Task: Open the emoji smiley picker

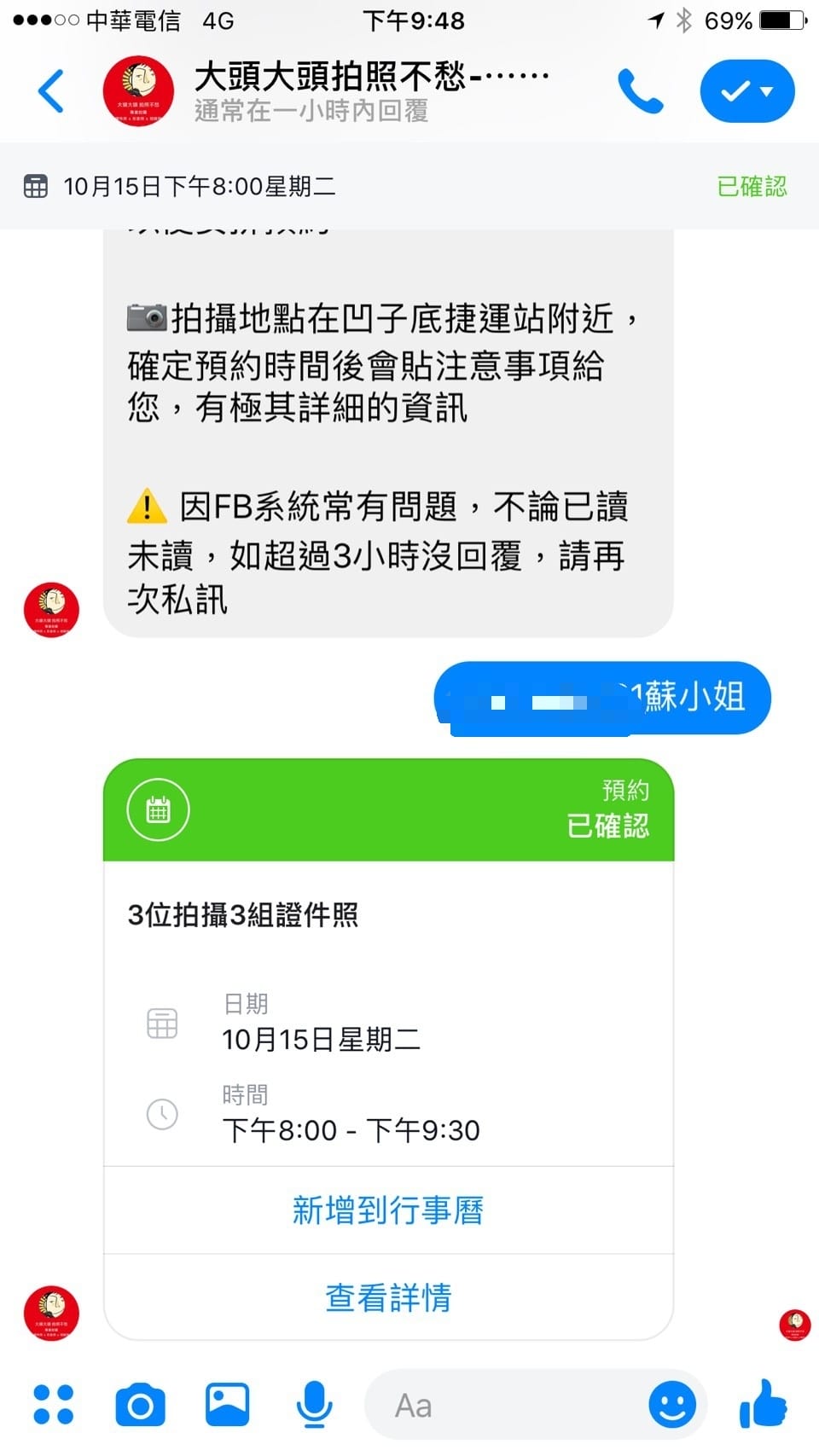Action: [x=672, y=1405]
